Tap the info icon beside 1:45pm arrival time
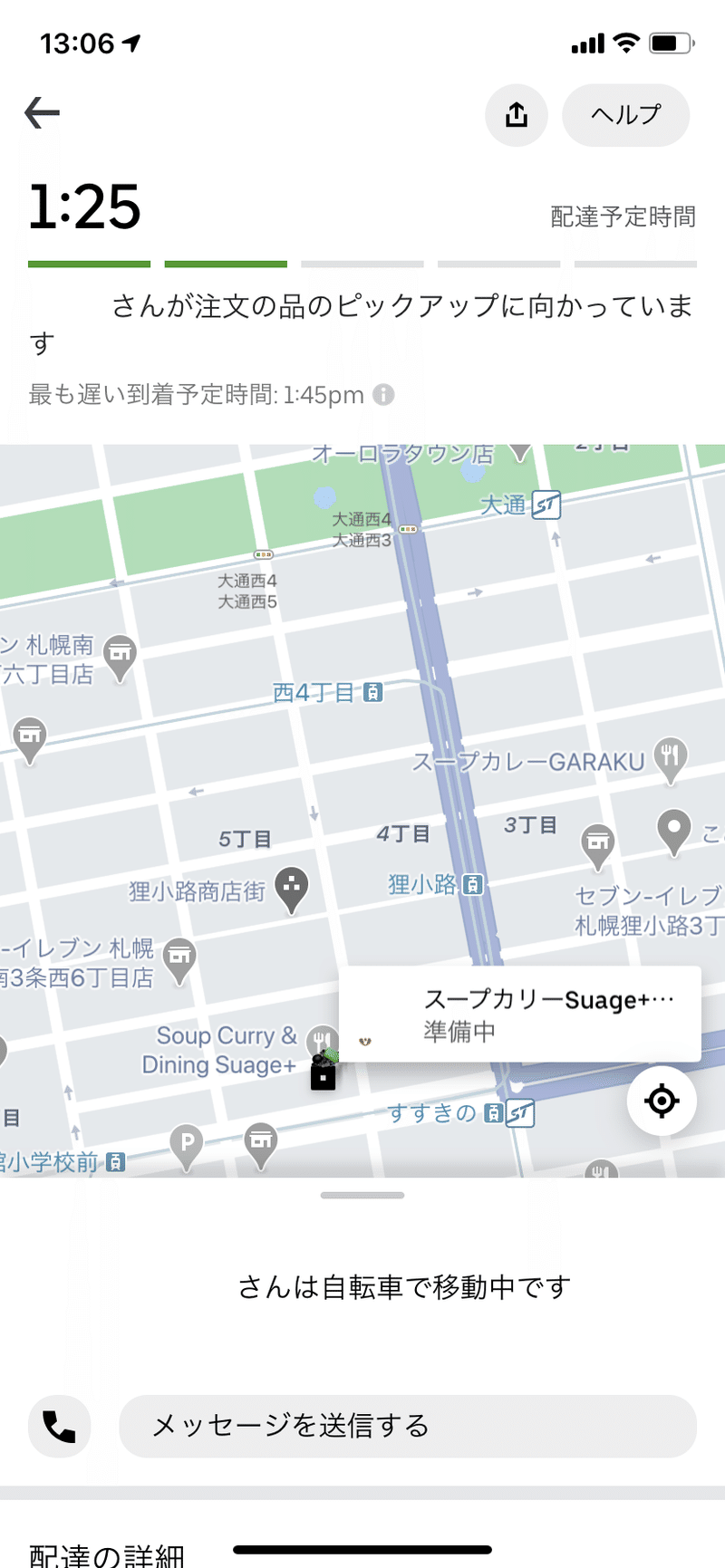This screenshot has width=725, height=1568. pyautogui.click(x=384, y=395)
